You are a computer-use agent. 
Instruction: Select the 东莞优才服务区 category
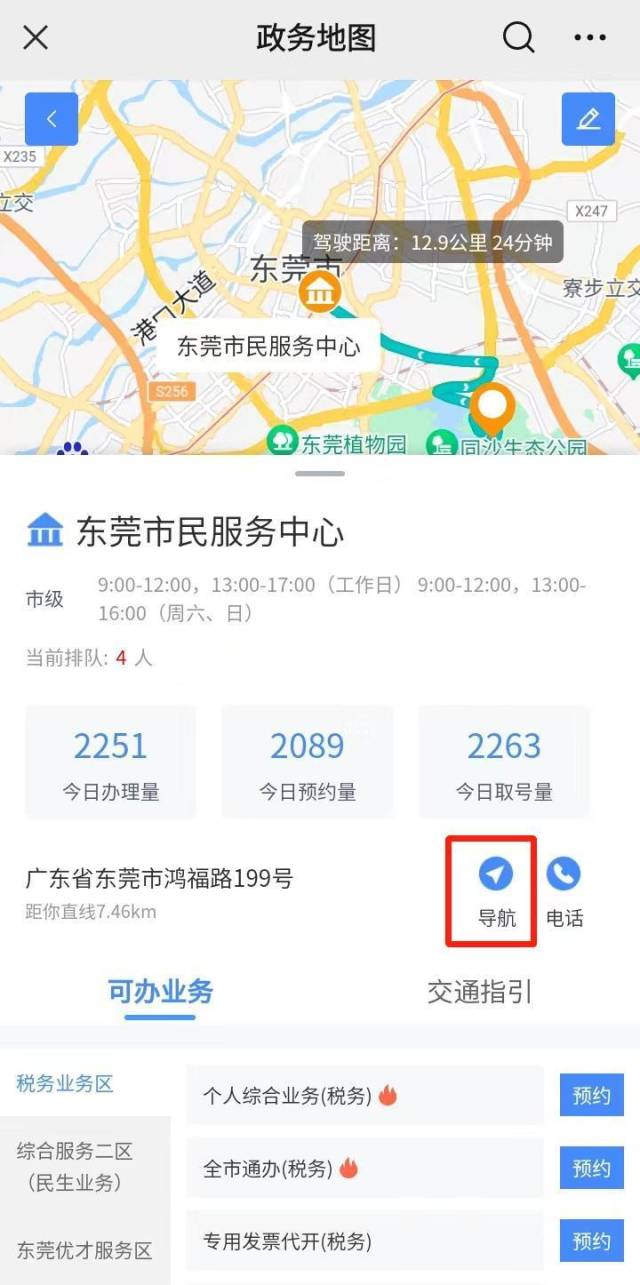click(85, 1250)
